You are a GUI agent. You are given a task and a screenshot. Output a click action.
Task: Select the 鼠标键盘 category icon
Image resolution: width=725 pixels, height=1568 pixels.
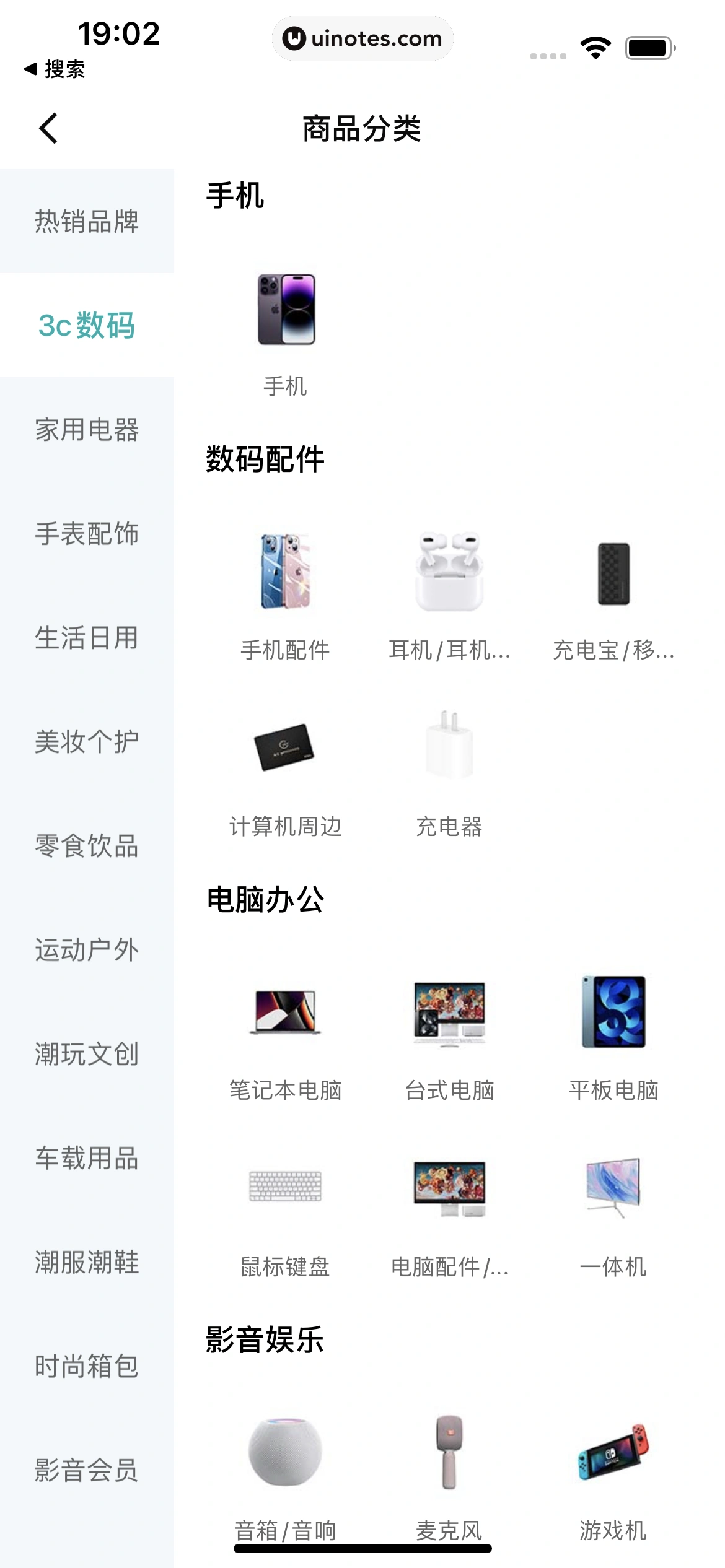tap(286, 1195)
